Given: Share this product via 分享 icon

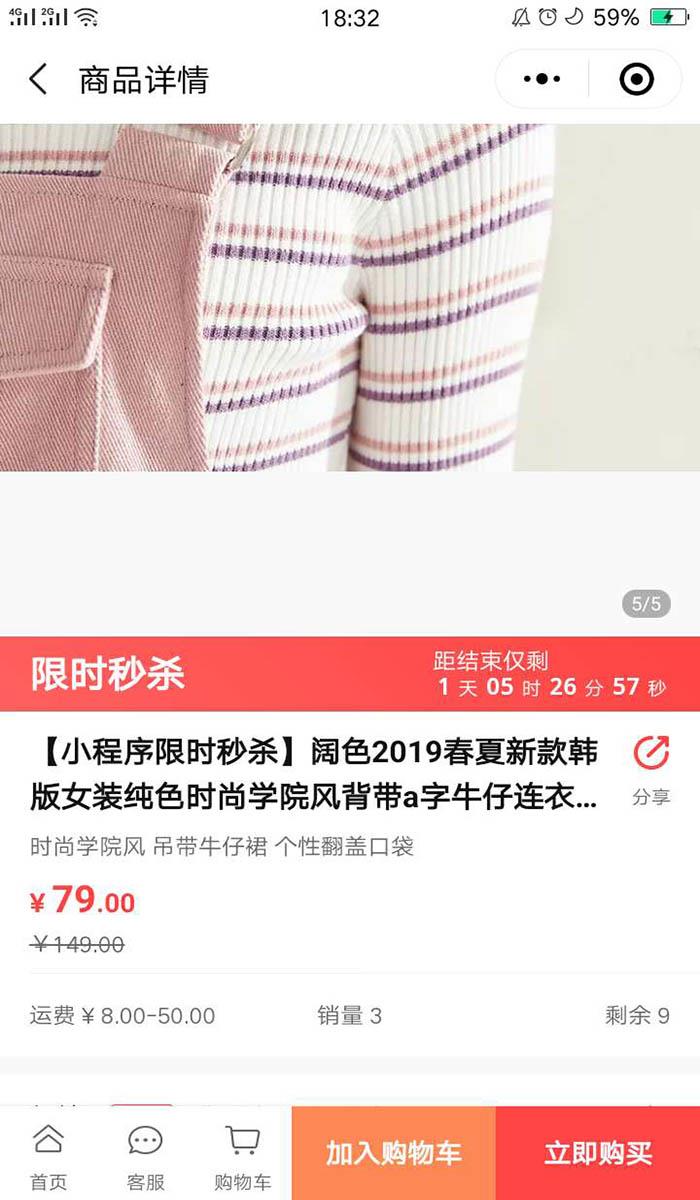Looking at the screenshot, I should 650,767.
